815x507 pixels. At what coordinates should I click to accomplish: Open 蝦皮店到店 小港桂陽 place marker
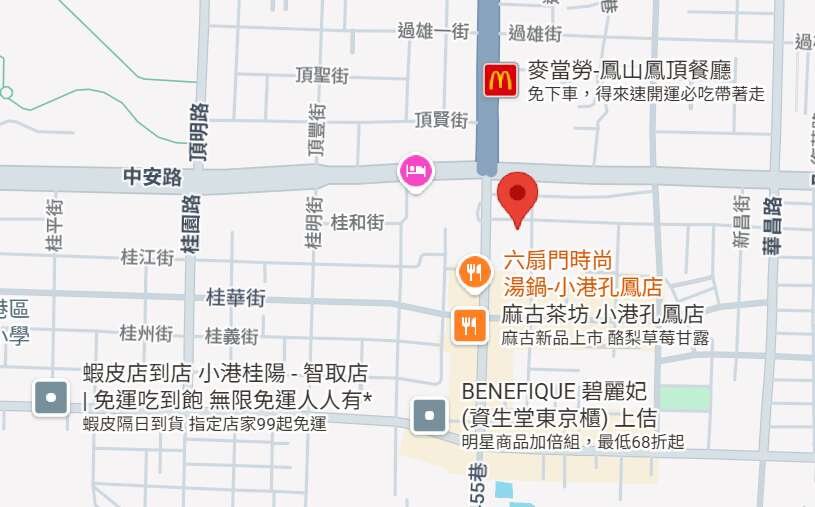51,398
